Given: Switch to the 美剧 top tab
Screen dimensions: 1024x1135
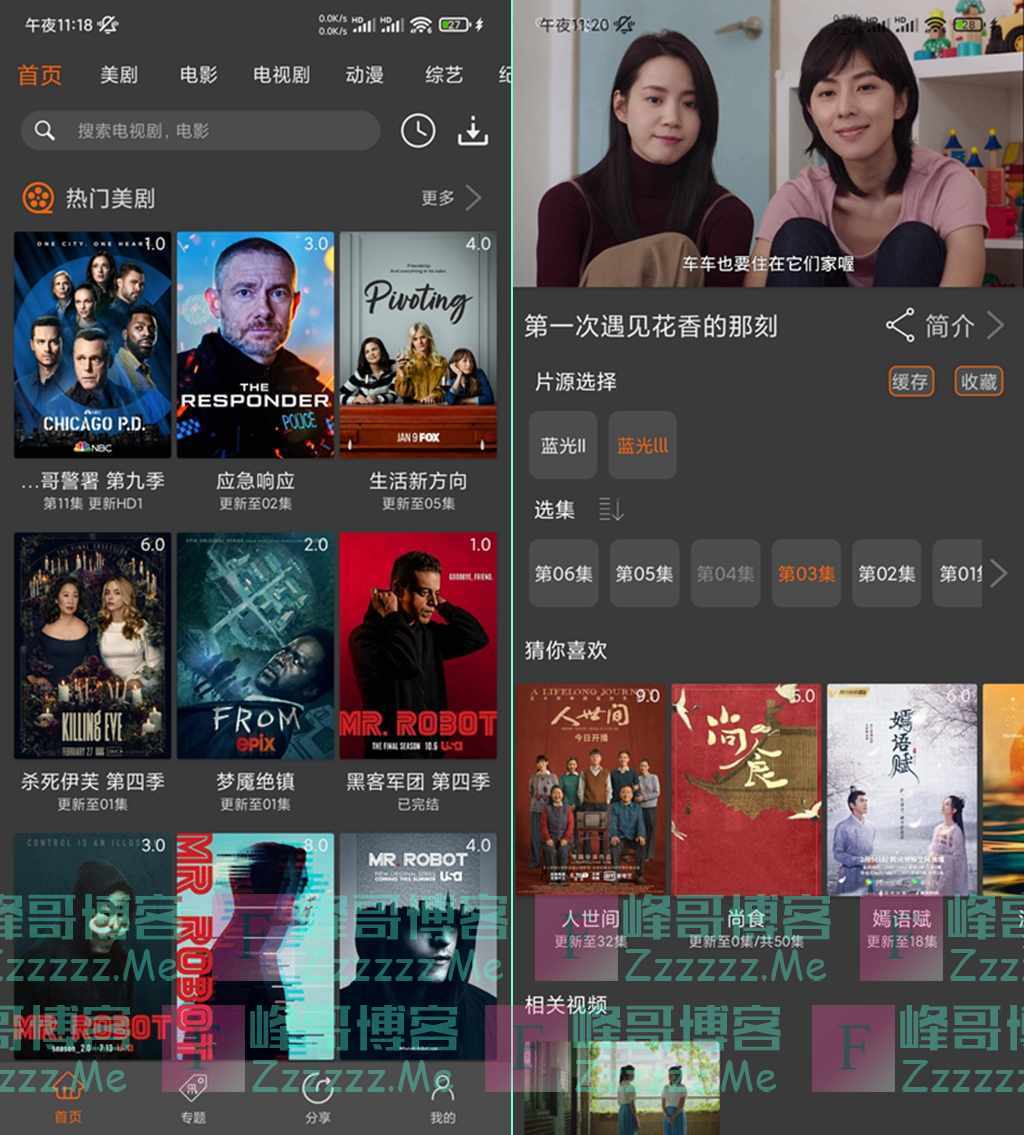Looking at the screenshot, I should [x=119, y=75].
